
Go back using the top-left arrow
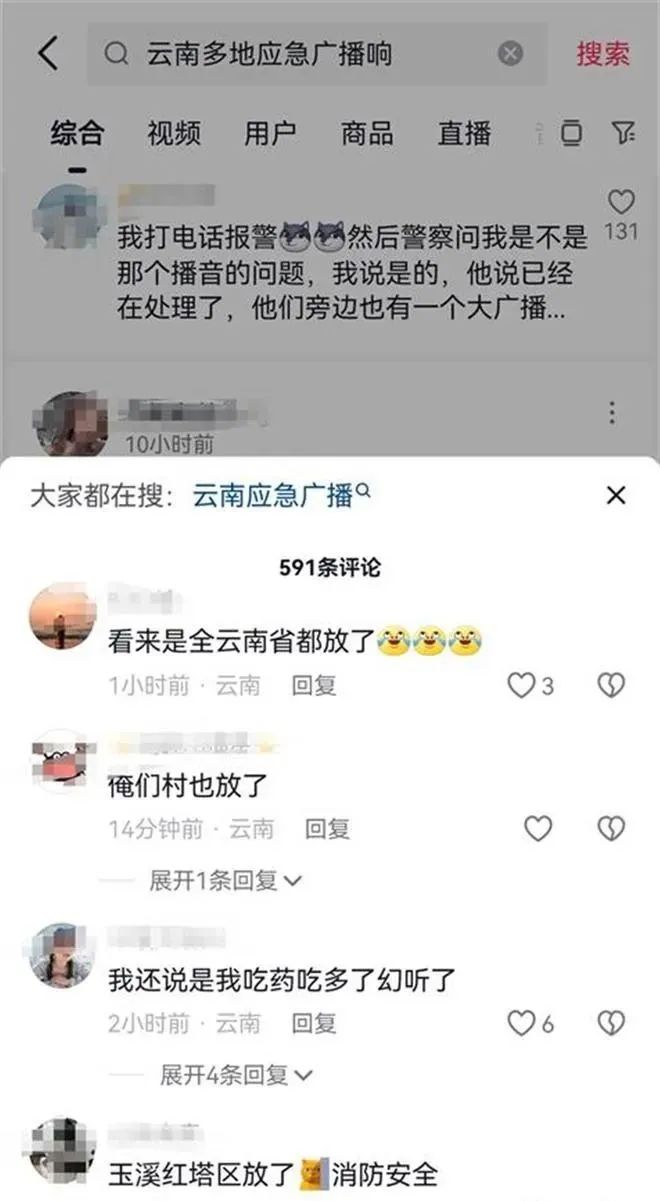pos(47,53)
